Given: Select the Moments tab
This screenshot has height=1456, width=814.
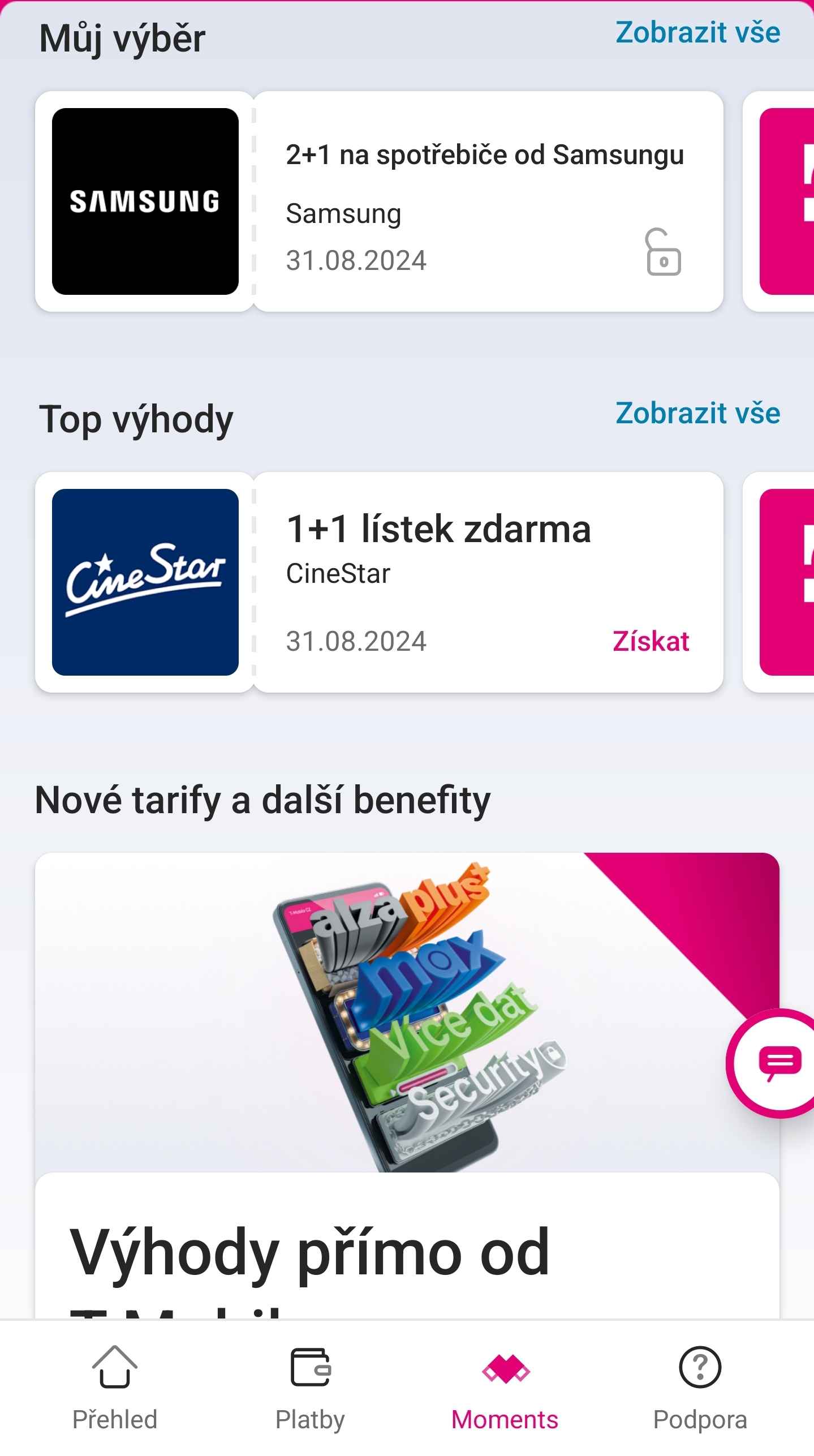Looking at the screenshot, I should tap(505, 1386).
